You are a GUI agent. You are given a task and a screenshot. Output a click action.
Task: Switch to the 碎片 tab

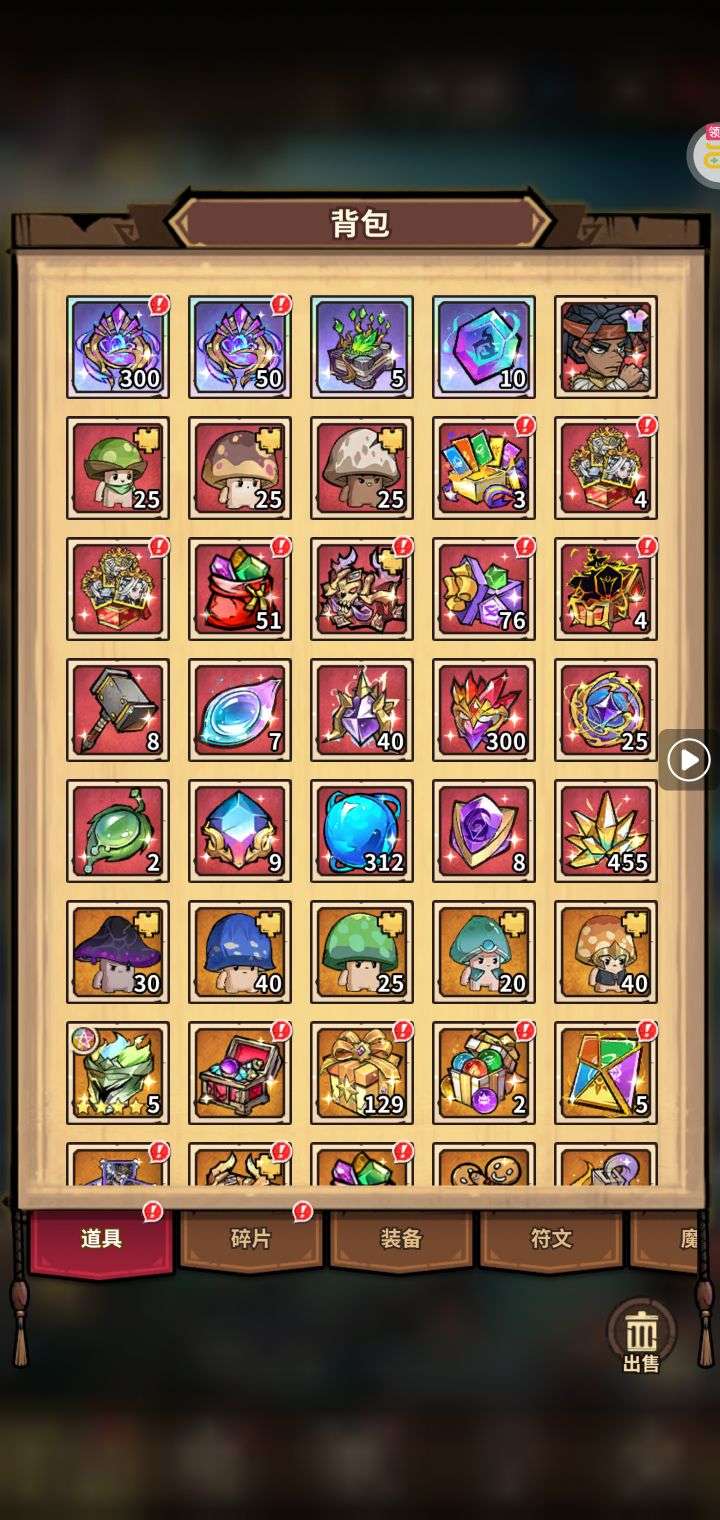coord(251,1239)
